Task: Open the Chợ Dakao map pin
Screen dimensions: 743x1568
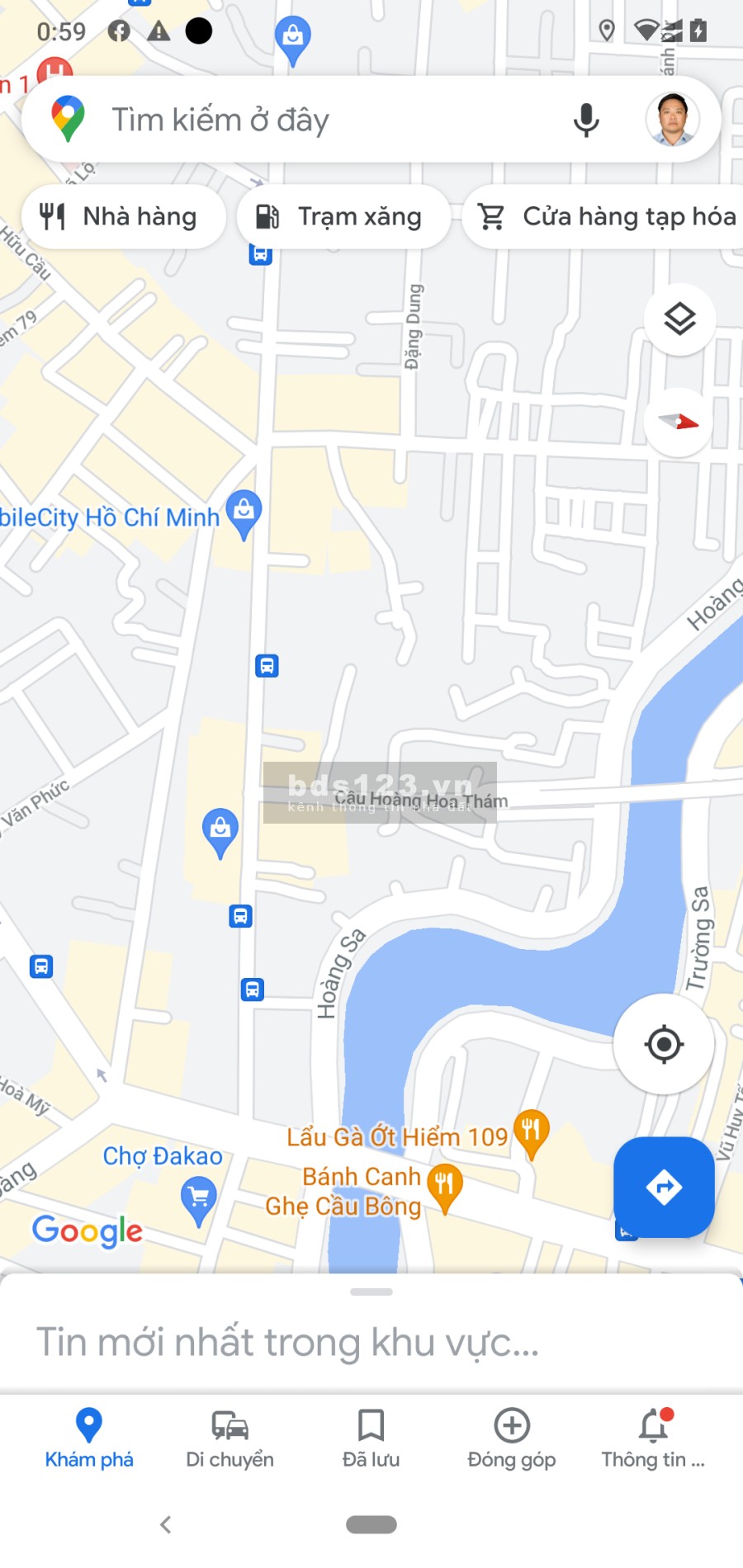Action: pos(198,1197)
